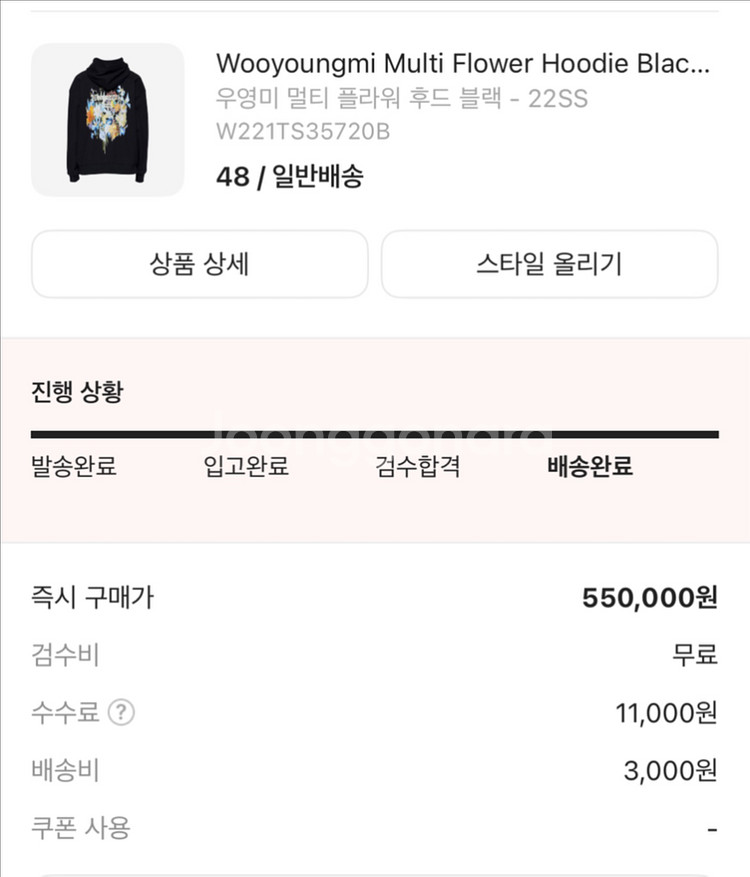Click the 스타일 올리기 button

pyautogui.click(x=551, y=262)
